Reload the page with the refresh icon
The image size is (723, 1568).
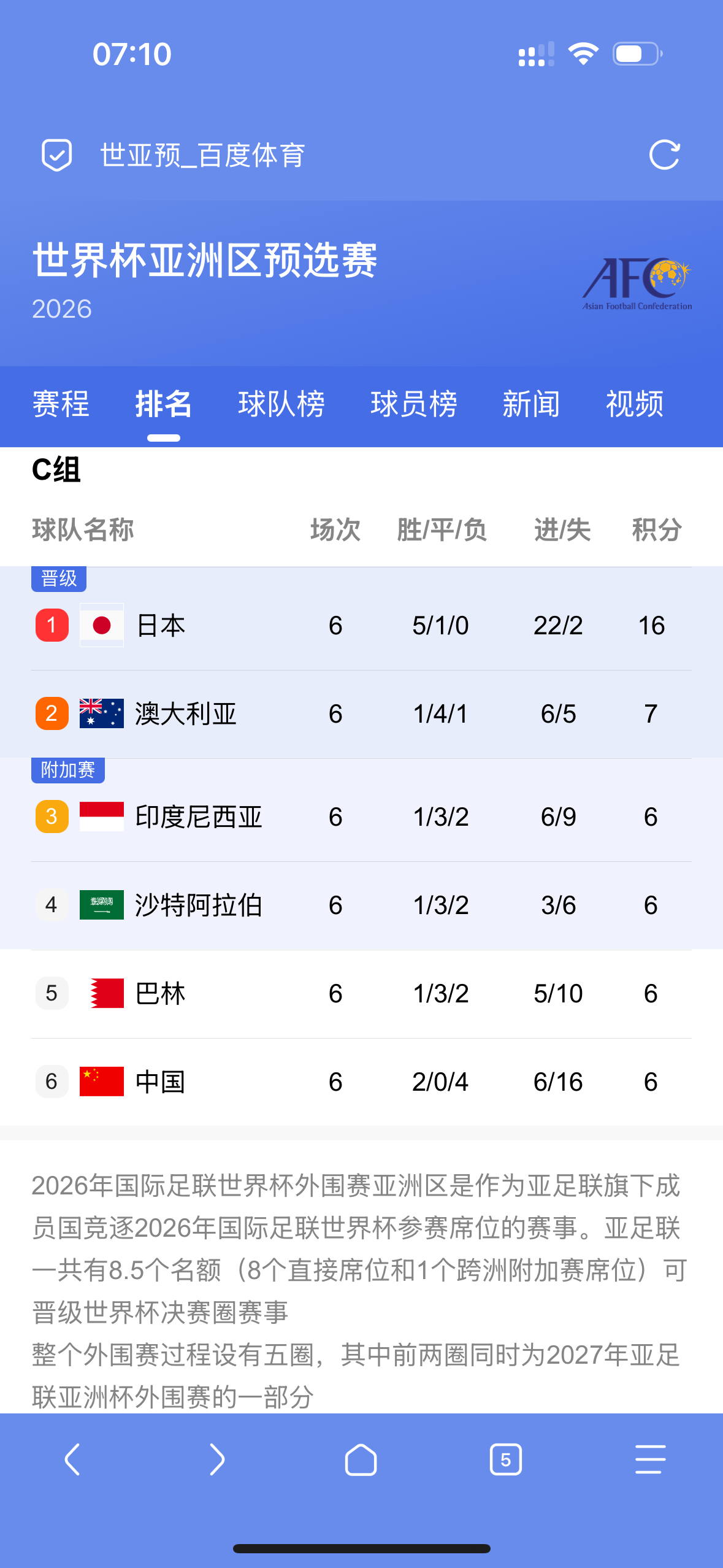point(665,155)
